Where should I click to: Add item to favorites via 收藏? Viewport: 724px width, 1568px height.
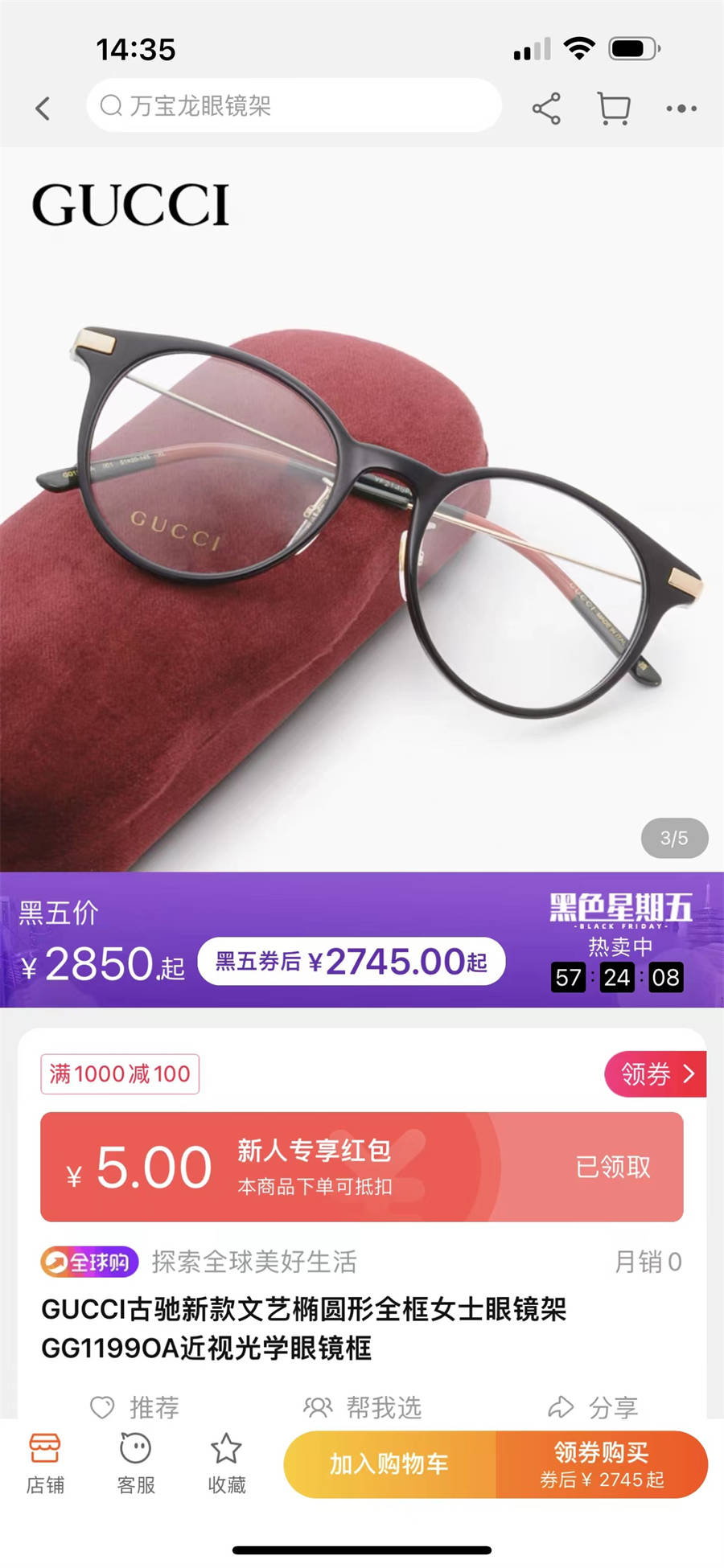227,1463
